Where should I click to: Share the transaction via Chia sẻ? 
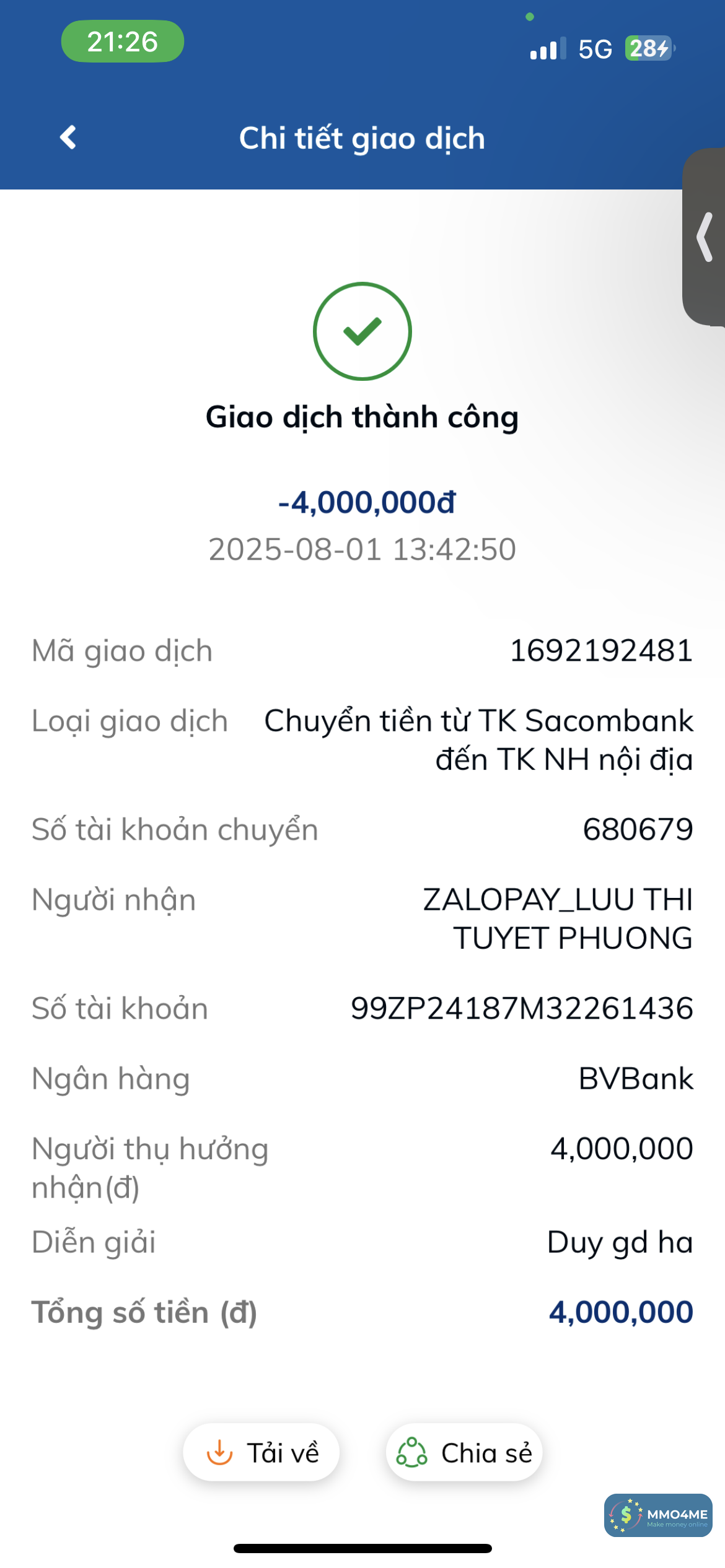coord(464,1453)
